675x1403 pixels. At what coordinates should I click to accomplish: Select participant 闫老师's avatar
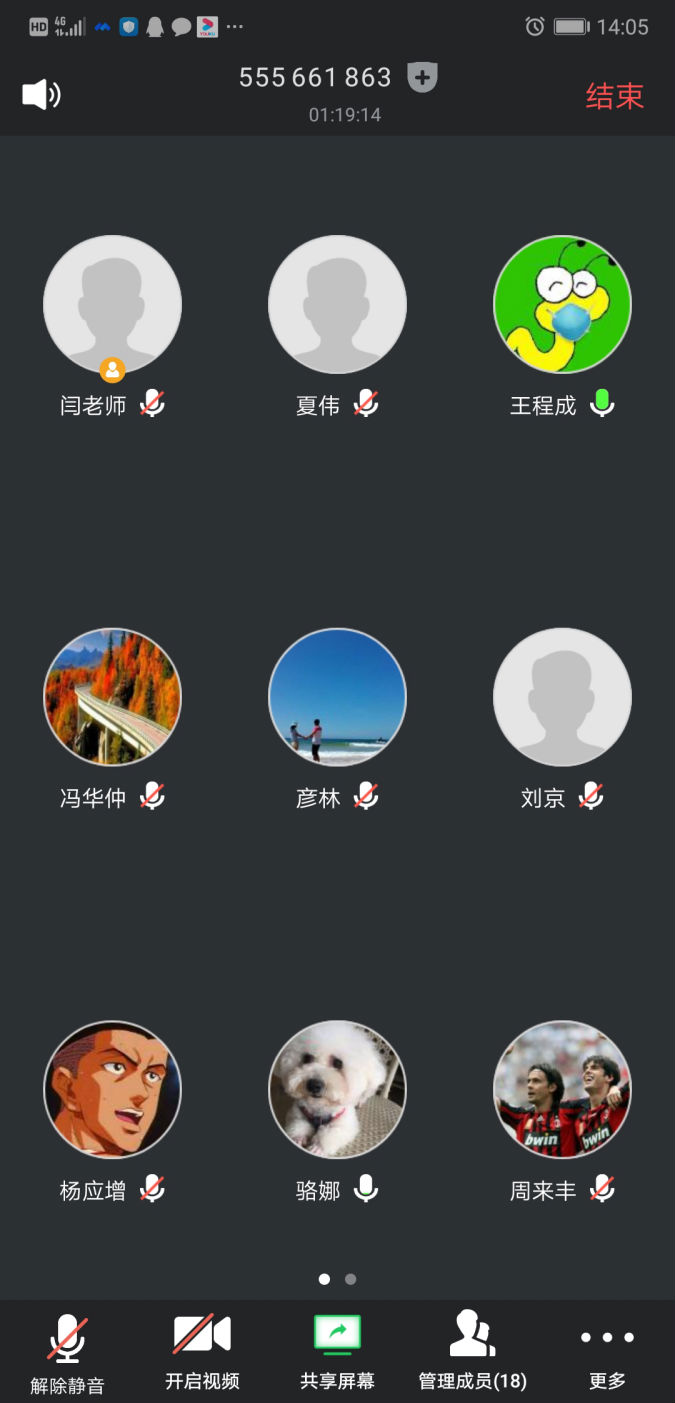(x=112, y=304)
